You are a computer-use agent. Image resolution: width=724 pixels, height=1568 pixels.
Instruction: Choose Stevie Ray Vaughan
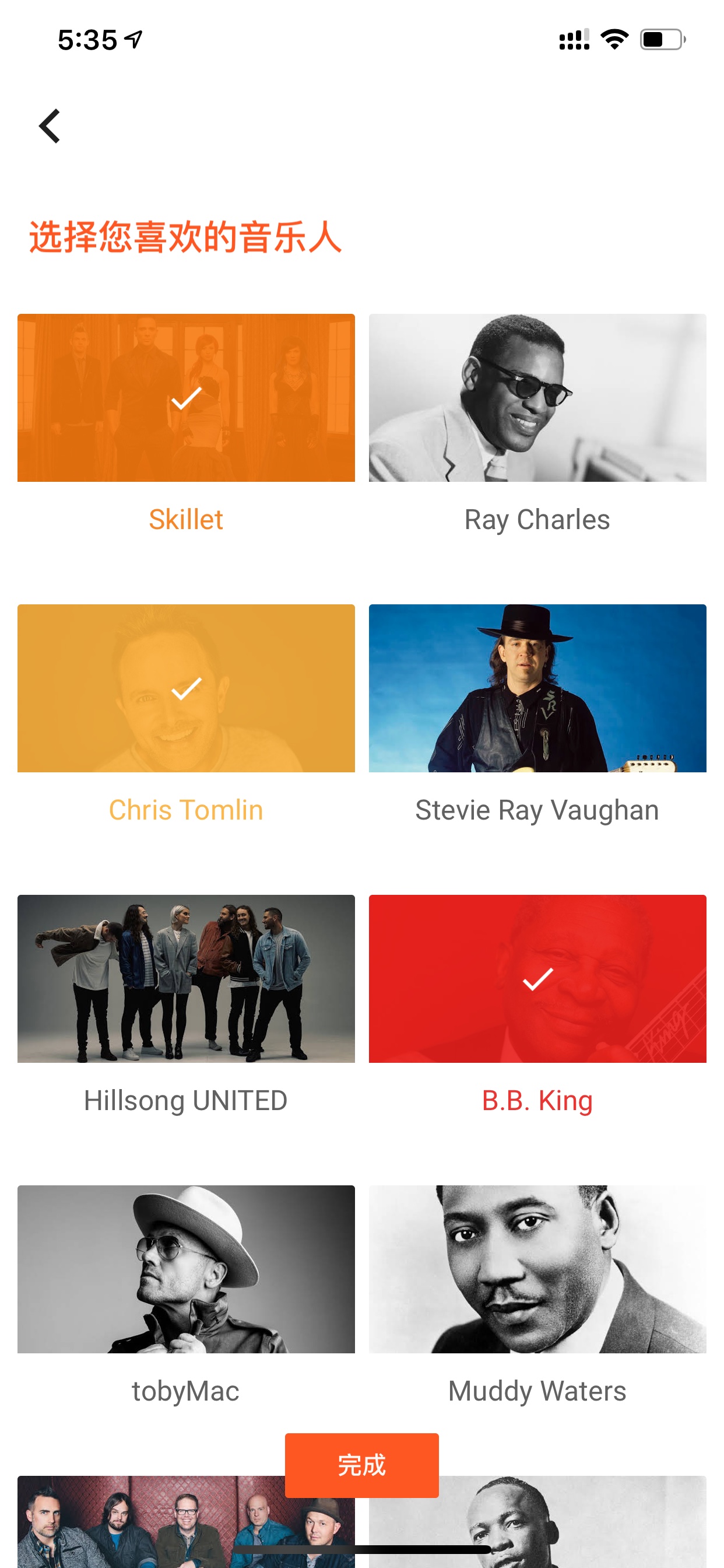pyautogui.click(x=537, y=688)
